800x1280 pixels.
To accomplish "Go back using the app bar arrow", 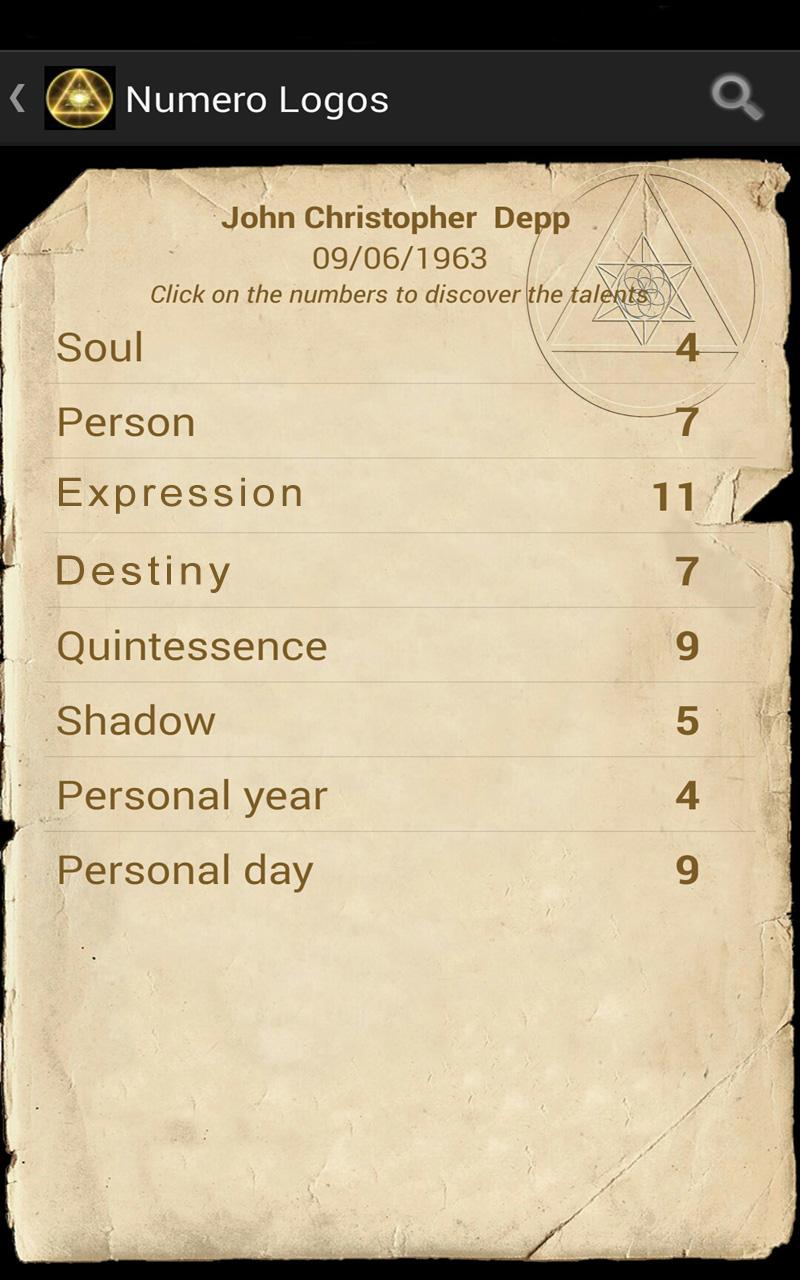I will (x=18, y=98).
